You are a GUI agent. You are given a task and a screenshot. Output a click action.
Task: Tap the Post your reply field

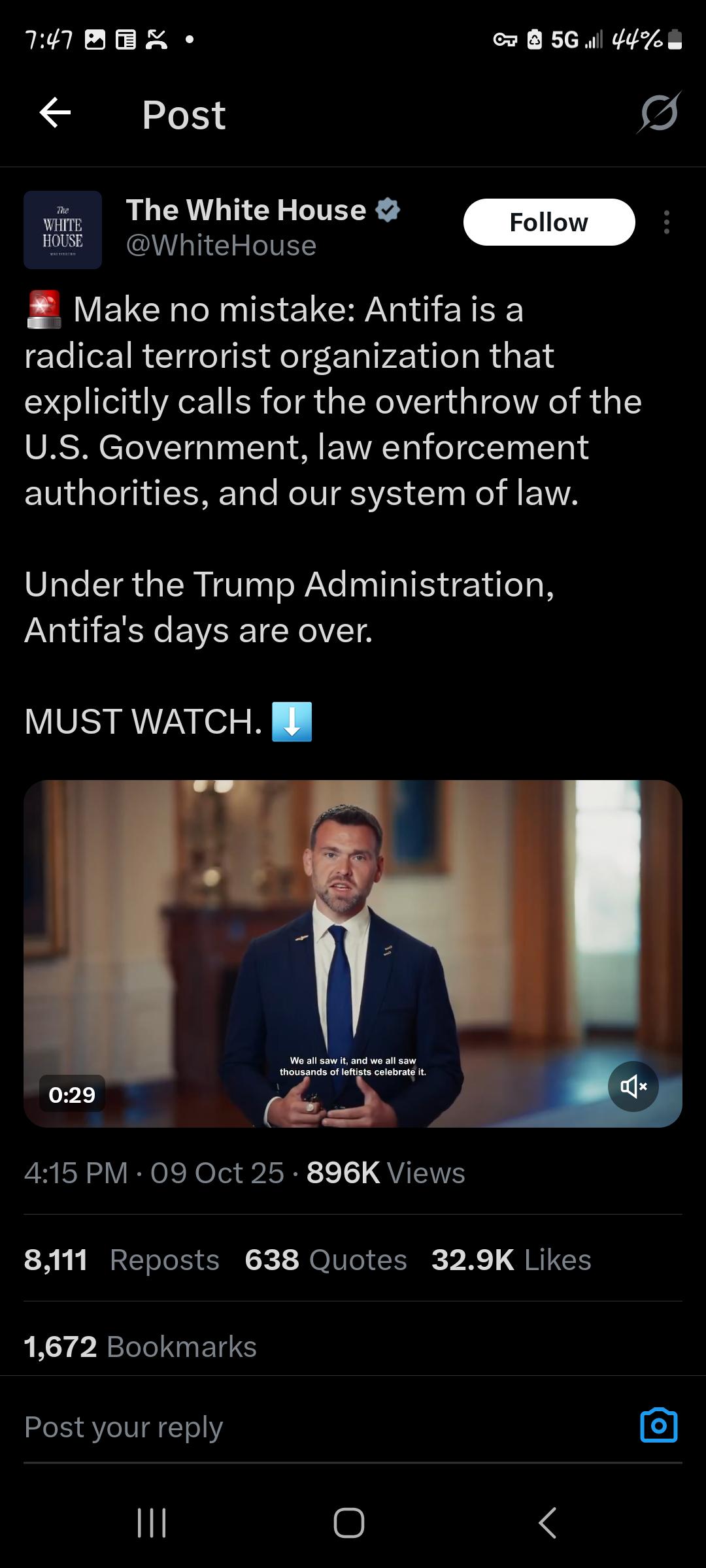(261, 1427)
